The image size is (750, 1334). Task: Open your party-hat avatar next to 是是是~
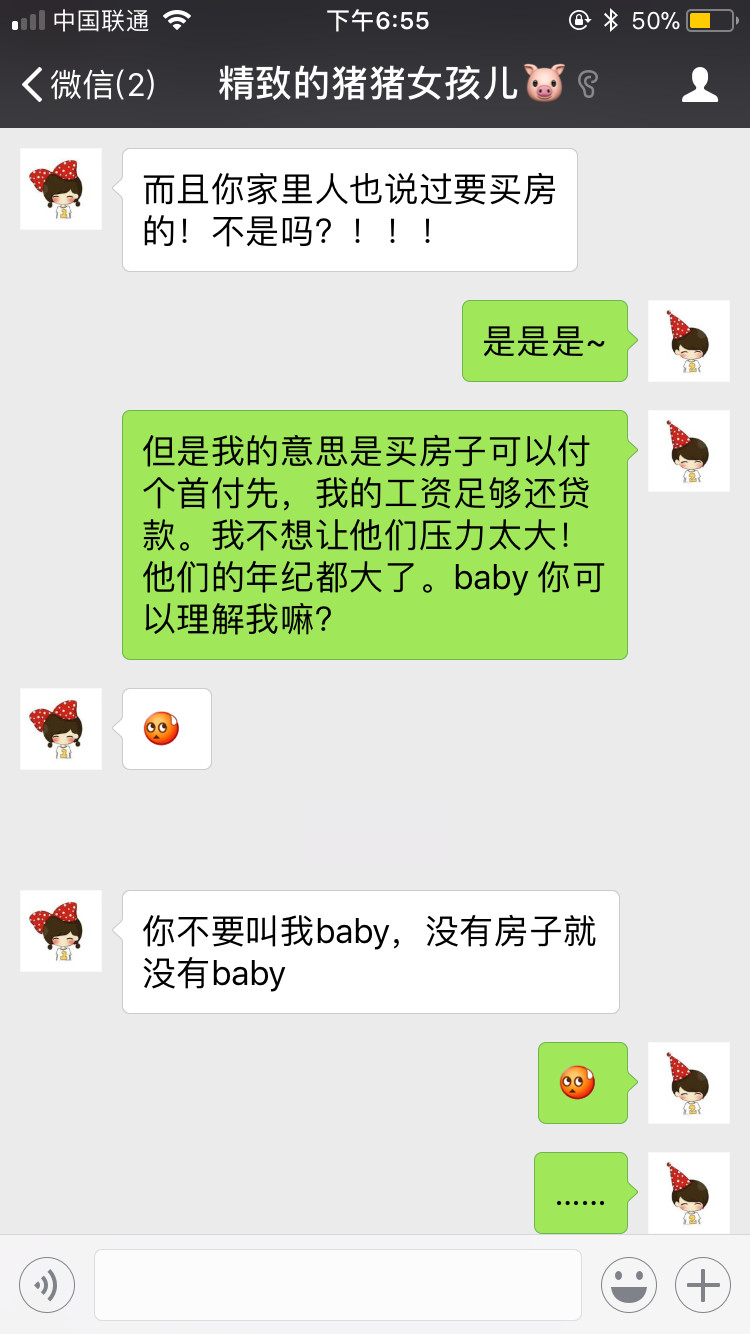688,341
